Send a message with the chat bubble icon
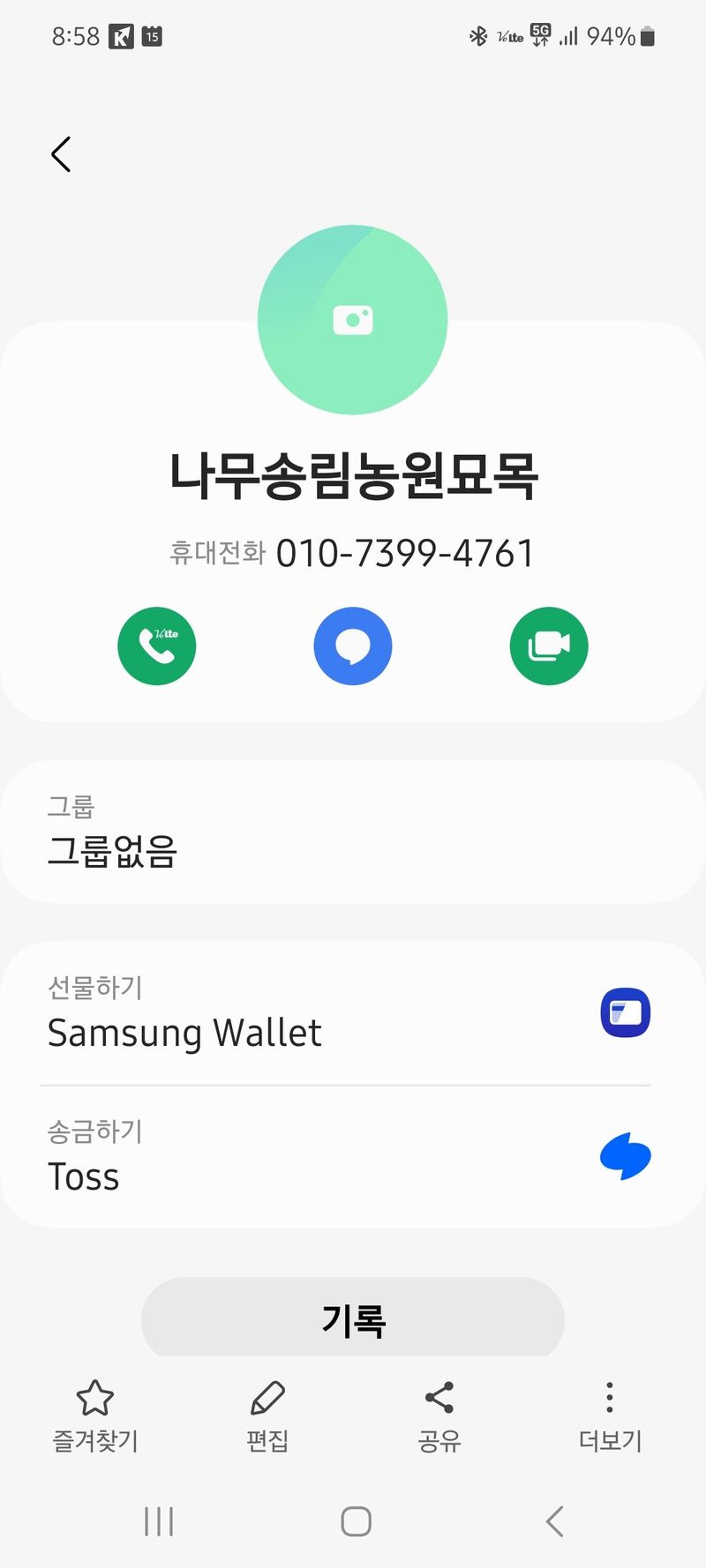This screenshot has height=1568, width=706. click(353, 646)
